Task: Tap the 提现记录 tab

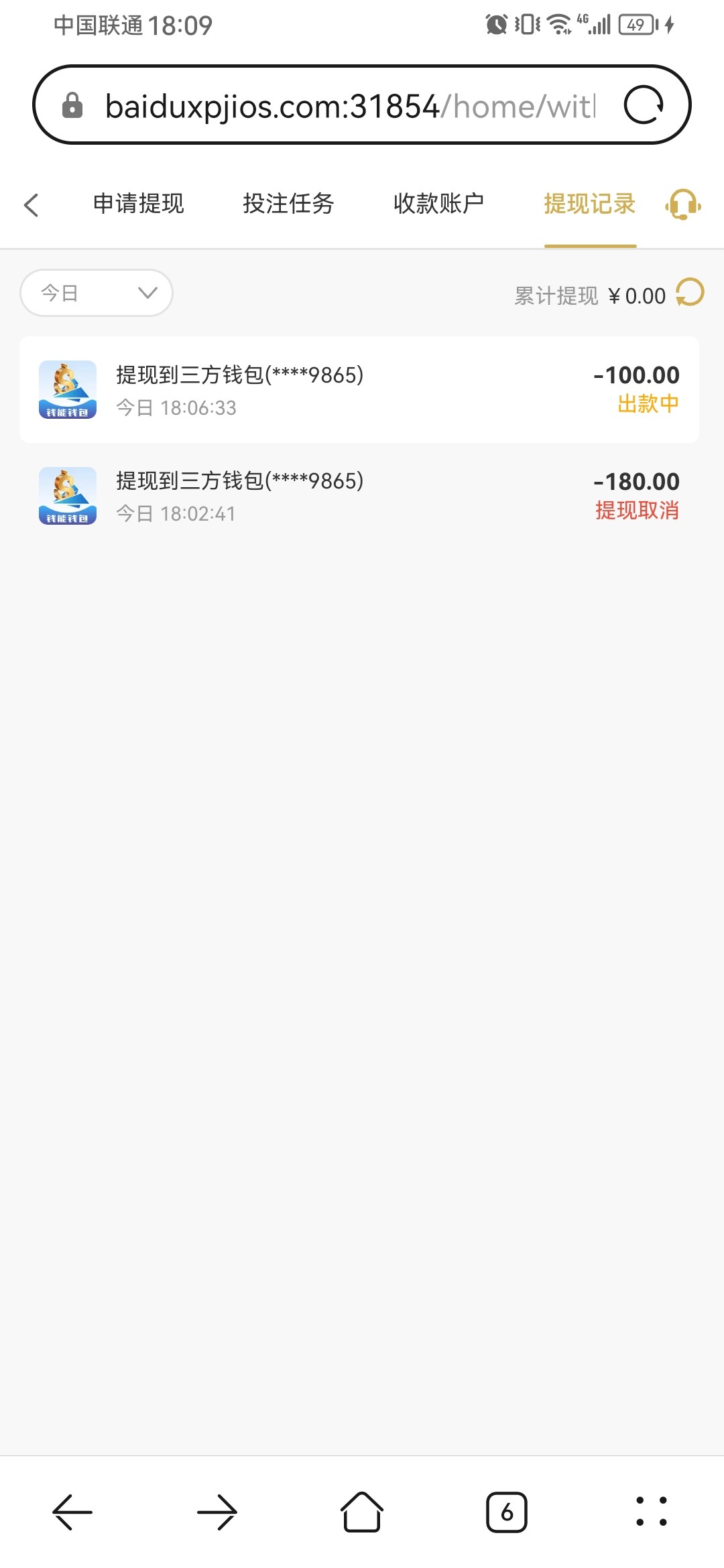Action: tap(589, 204)
